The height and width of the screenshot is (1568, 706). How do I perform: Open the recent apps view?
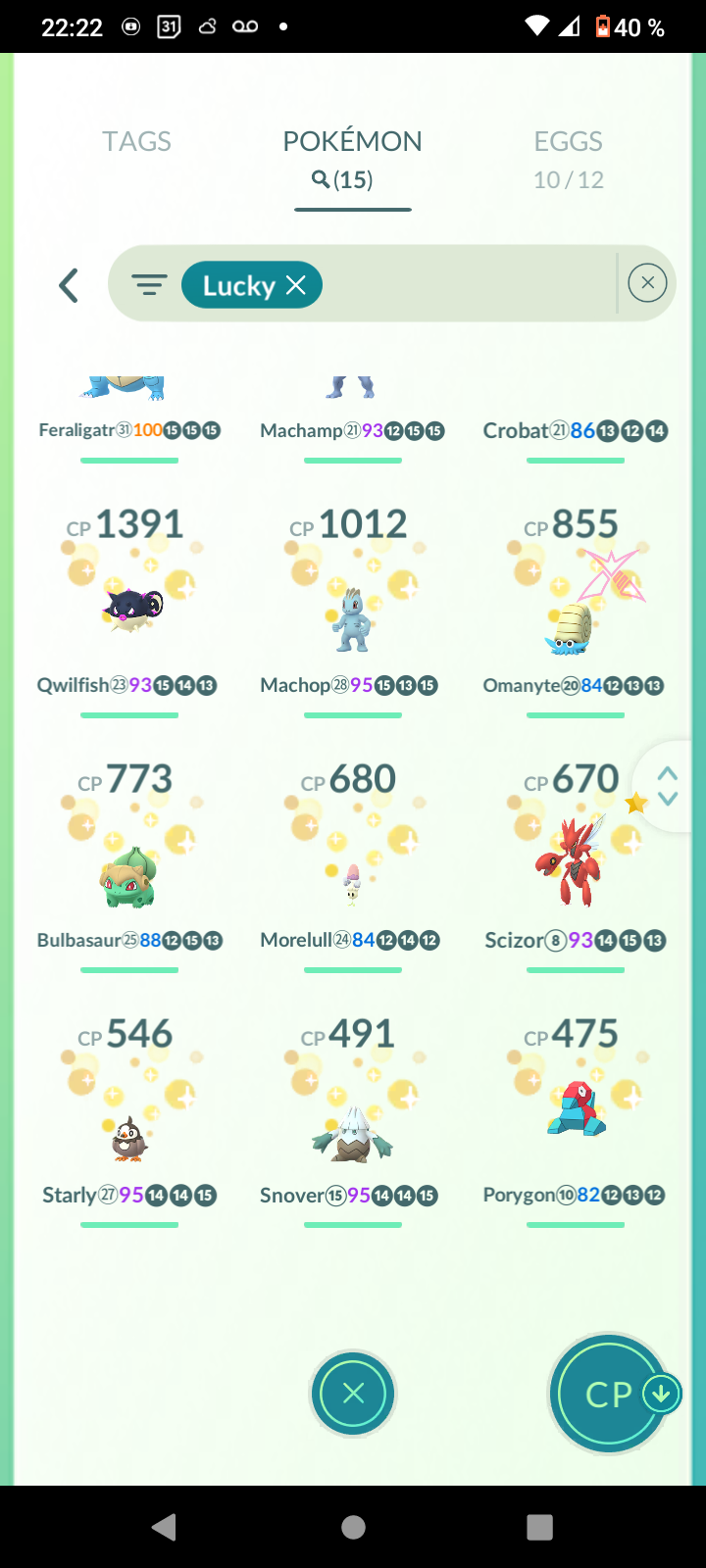click(x=539, y=1527)
